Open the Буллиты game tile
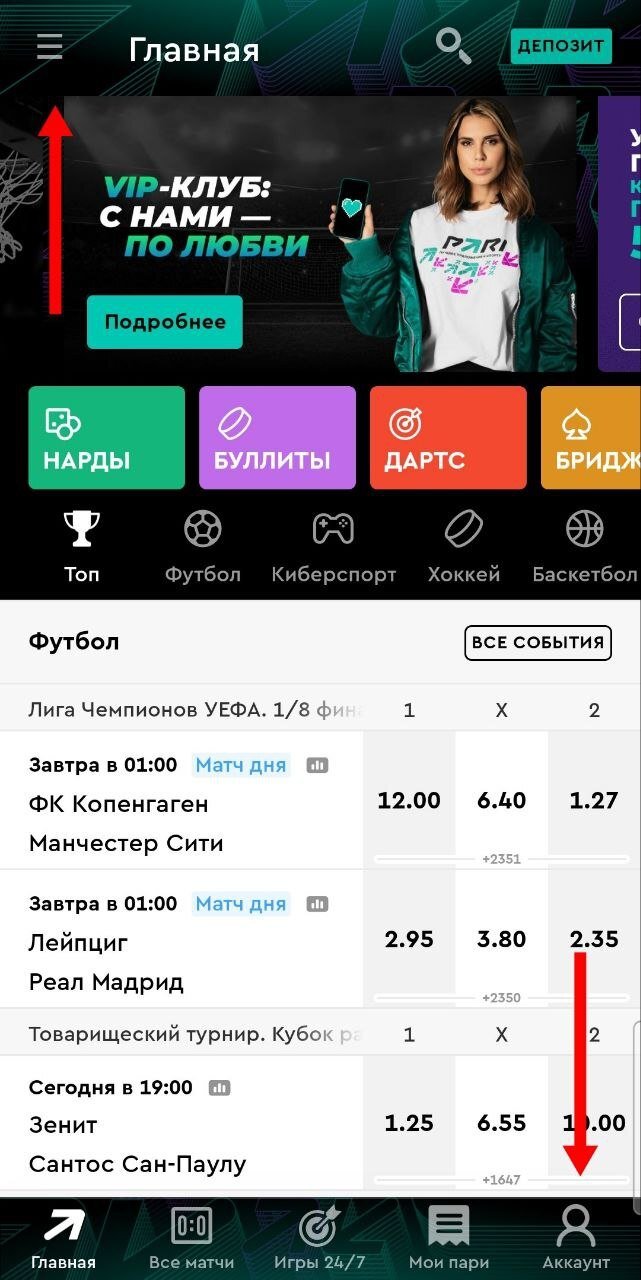This screenshot has height=1280, width=641. click(x=277, y=438)
